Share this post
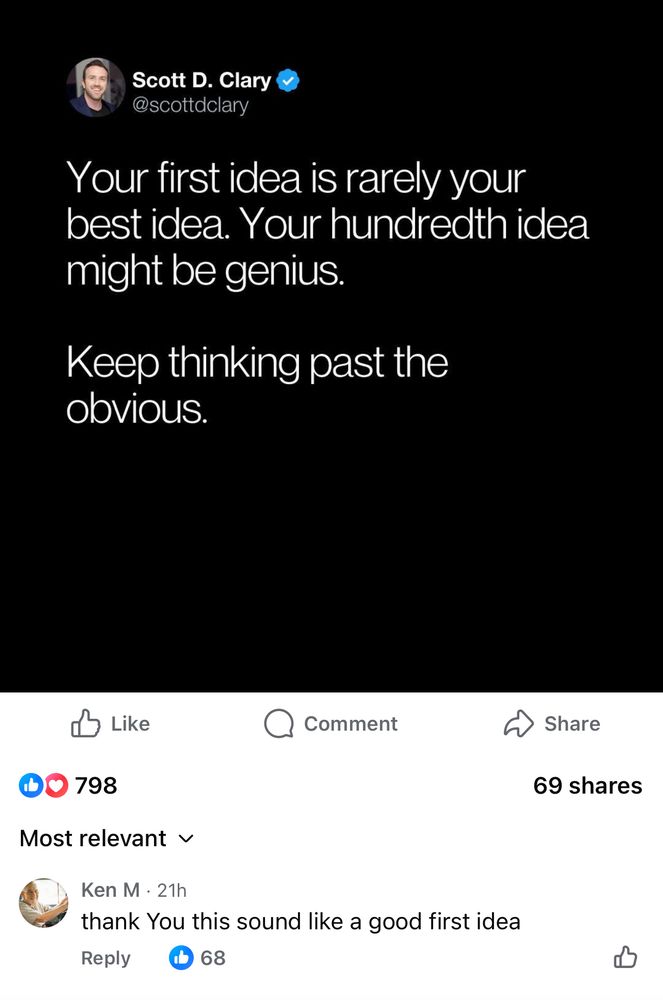663x1000 pixels. tap(552, 723)
